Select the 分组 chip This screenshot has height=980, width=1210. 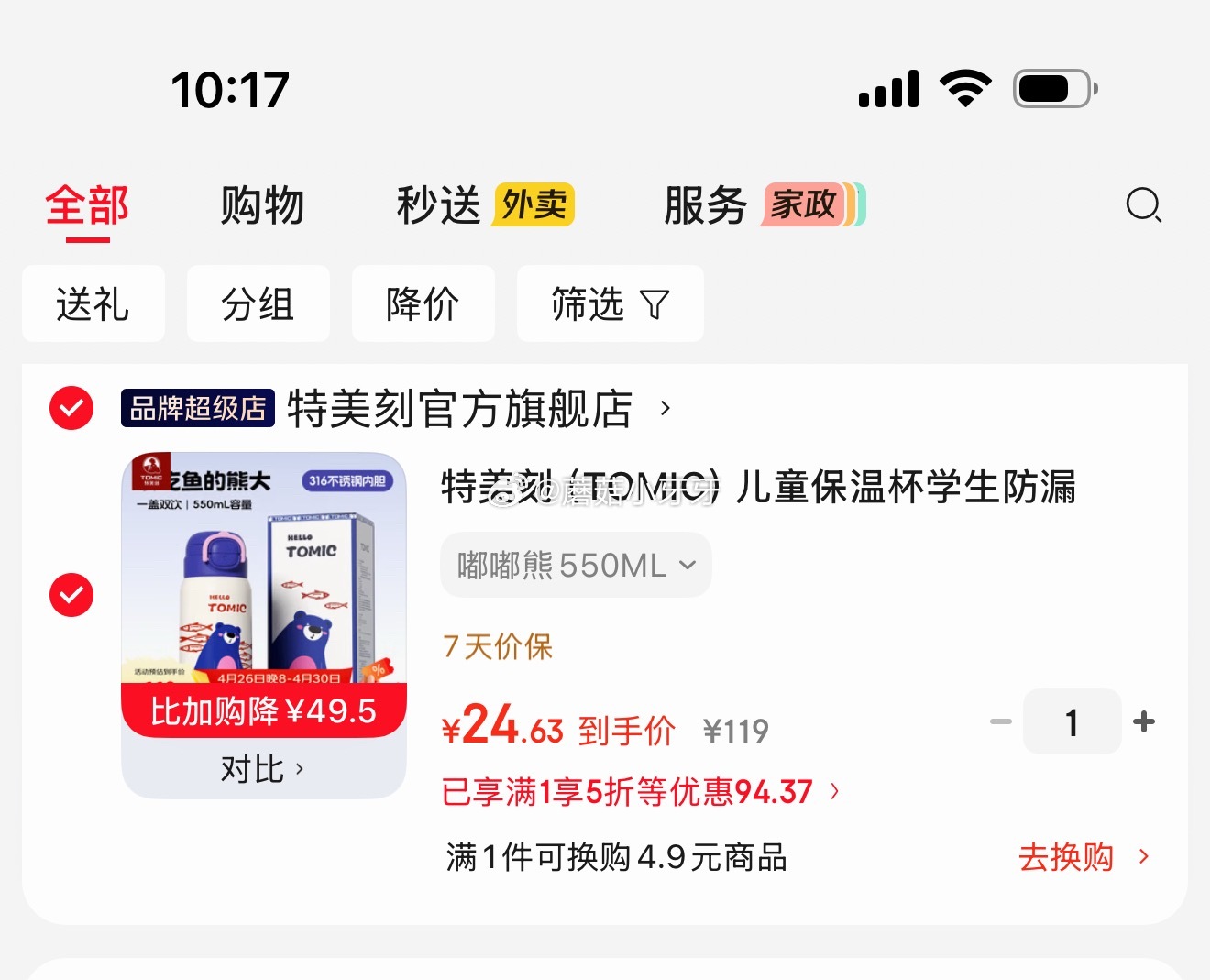click(x=258, y=304)
